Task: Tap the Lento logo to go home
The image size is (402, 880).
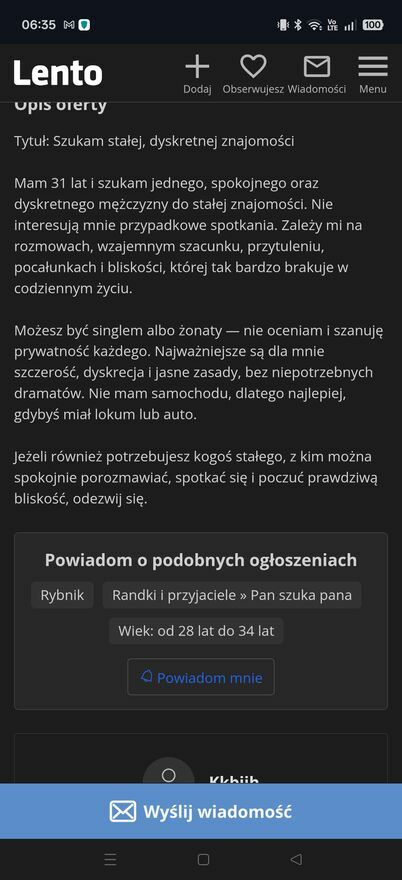Action: pyautogui.click(x=58, y=73)
